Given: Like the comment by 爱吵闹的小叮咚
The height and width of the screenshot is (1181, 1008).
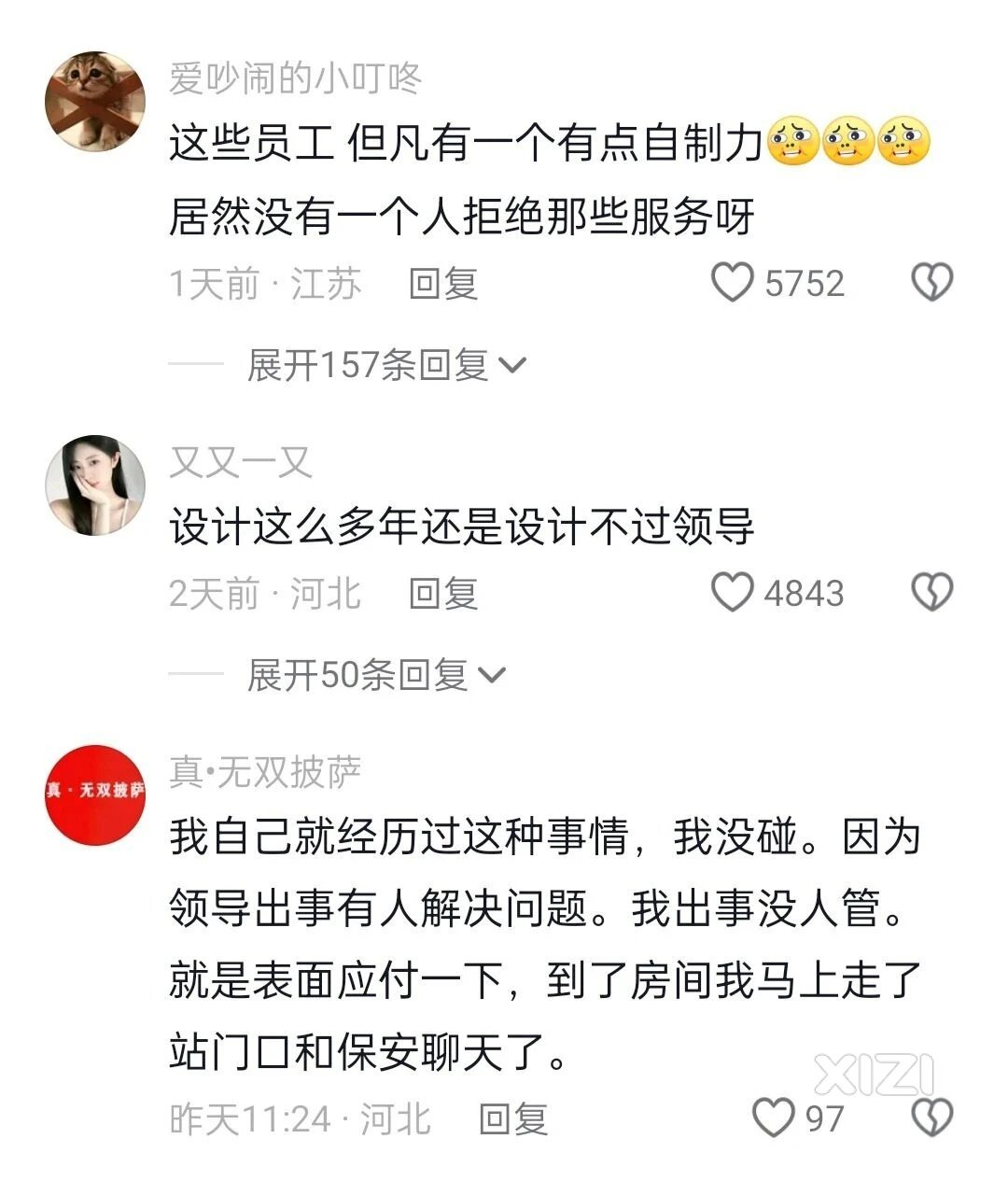Looking at the screenshot, I should point(733,282).
